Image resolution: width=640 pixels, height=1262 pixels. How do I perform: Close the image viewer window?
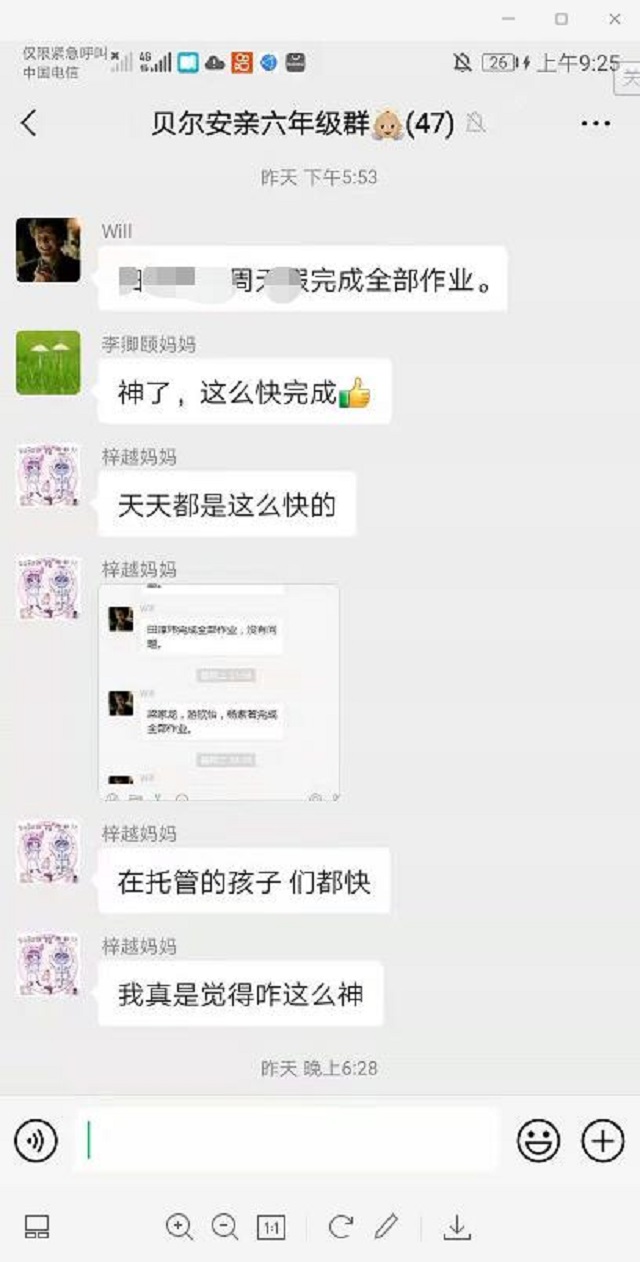click(614, 19)
